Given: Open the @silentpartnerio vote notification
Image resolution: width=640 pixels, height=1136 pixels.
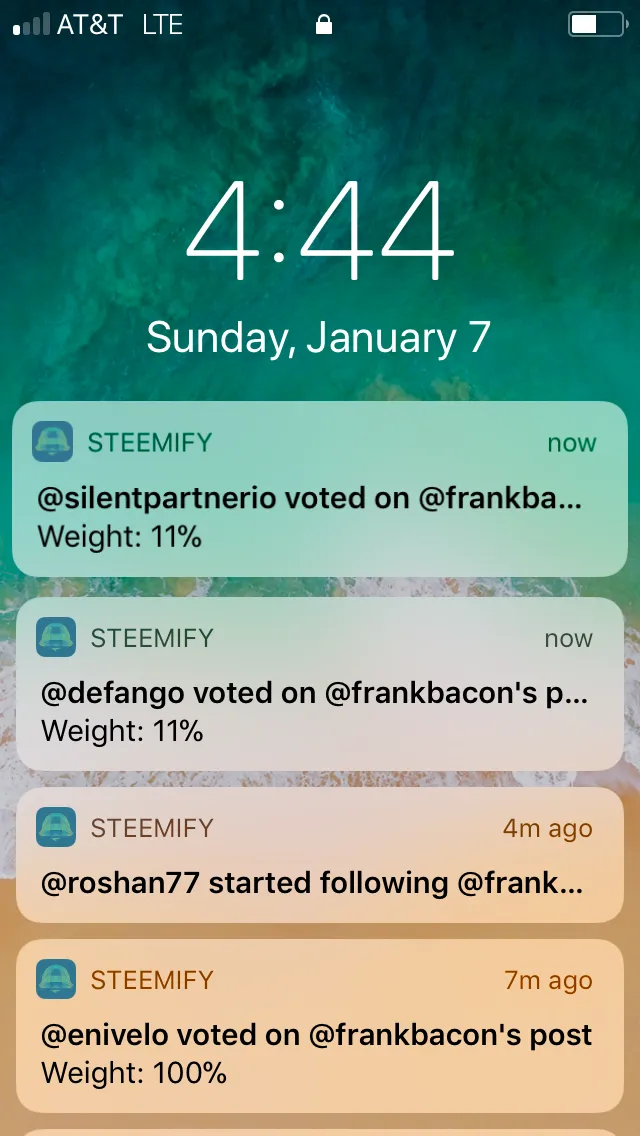Looking at the screenshot, I should (320, 490).
